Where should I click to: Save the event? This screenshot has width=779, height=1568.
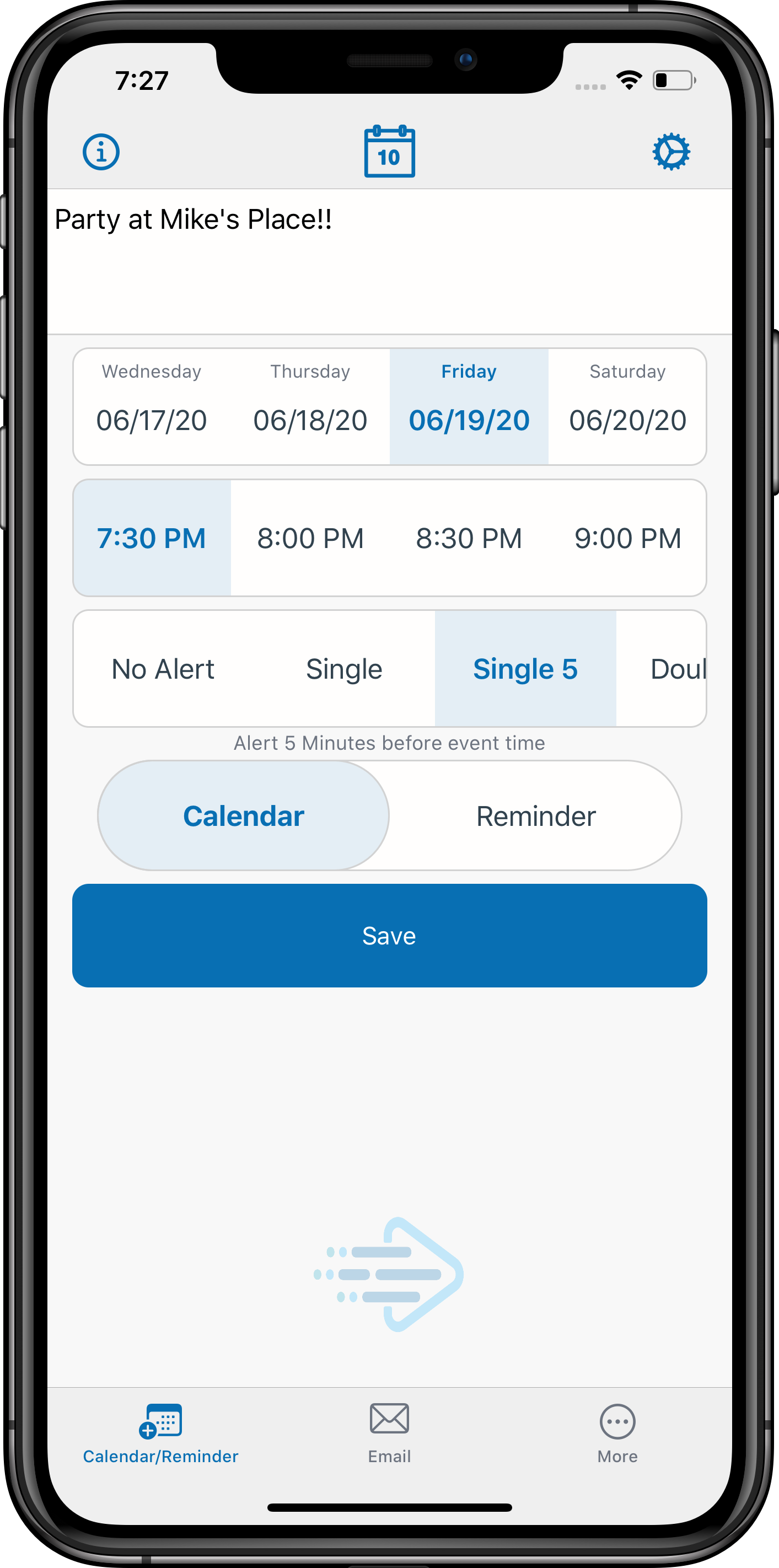click(389, 936)
